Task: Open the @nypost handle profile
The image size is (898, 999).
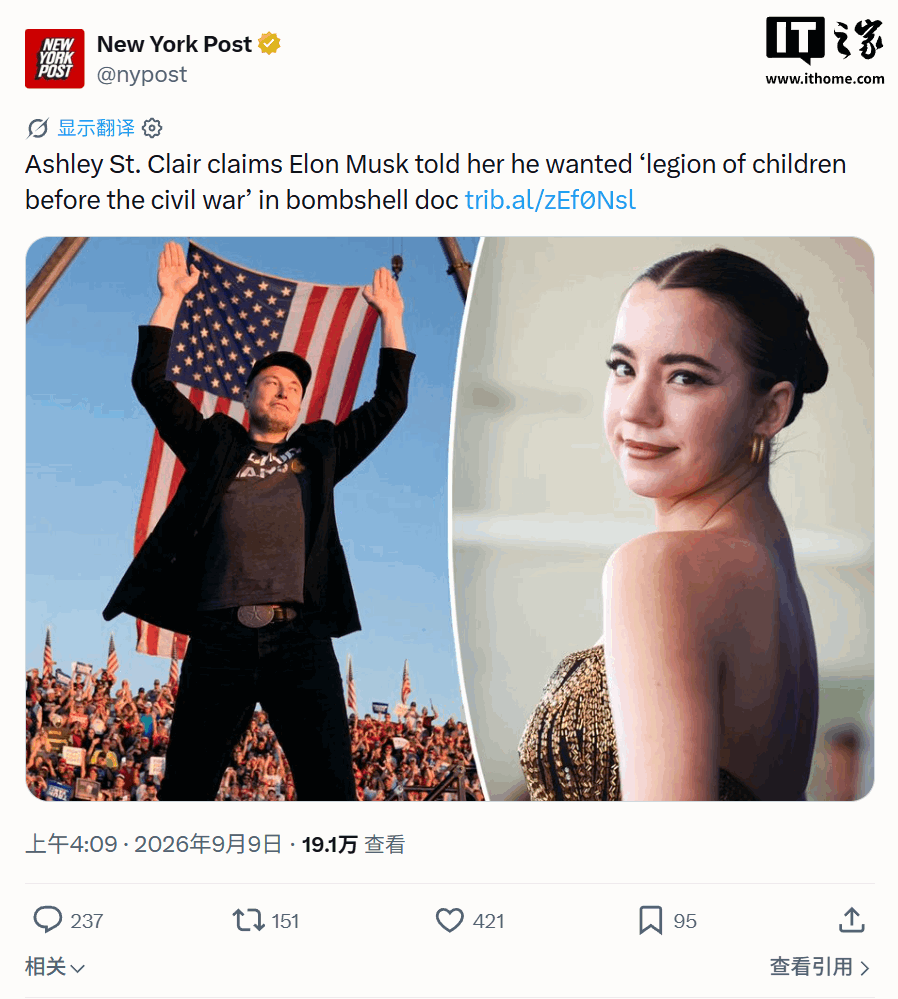Action: pos(141,75)
